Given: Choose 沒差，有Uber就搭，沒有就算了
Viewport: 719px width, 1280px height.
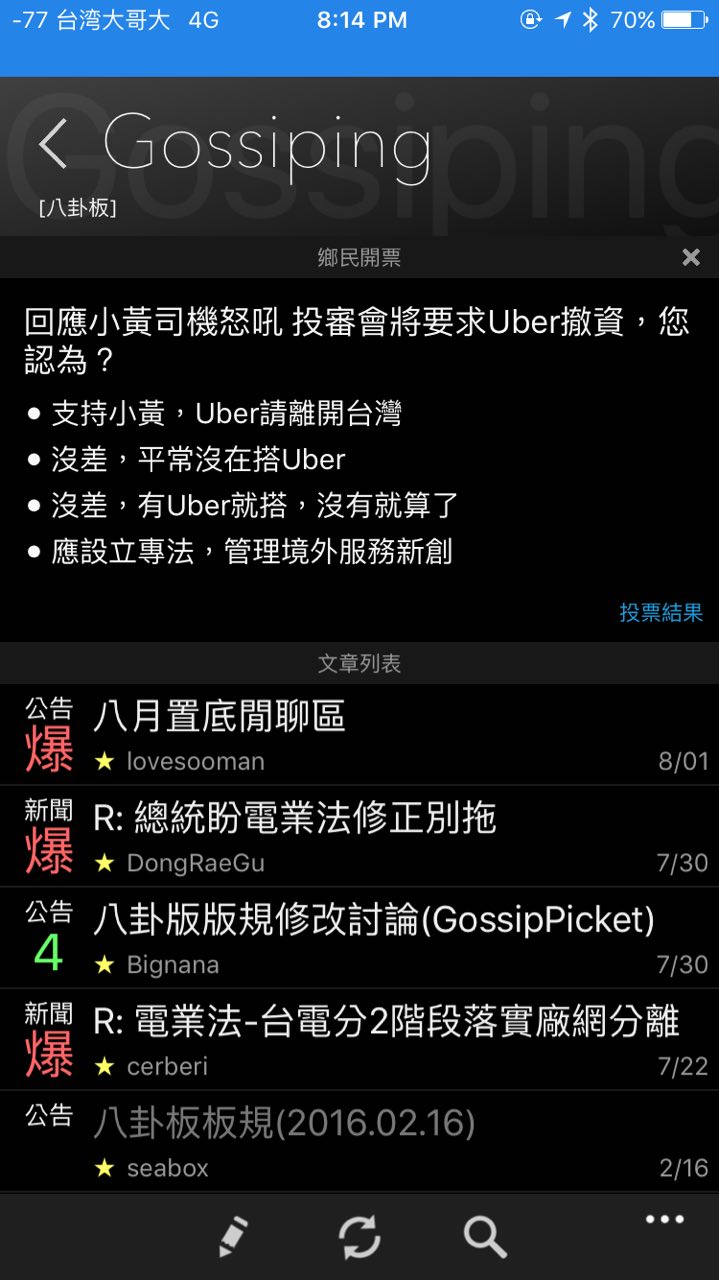Looking at the screenshot, I should click(254, 506).
